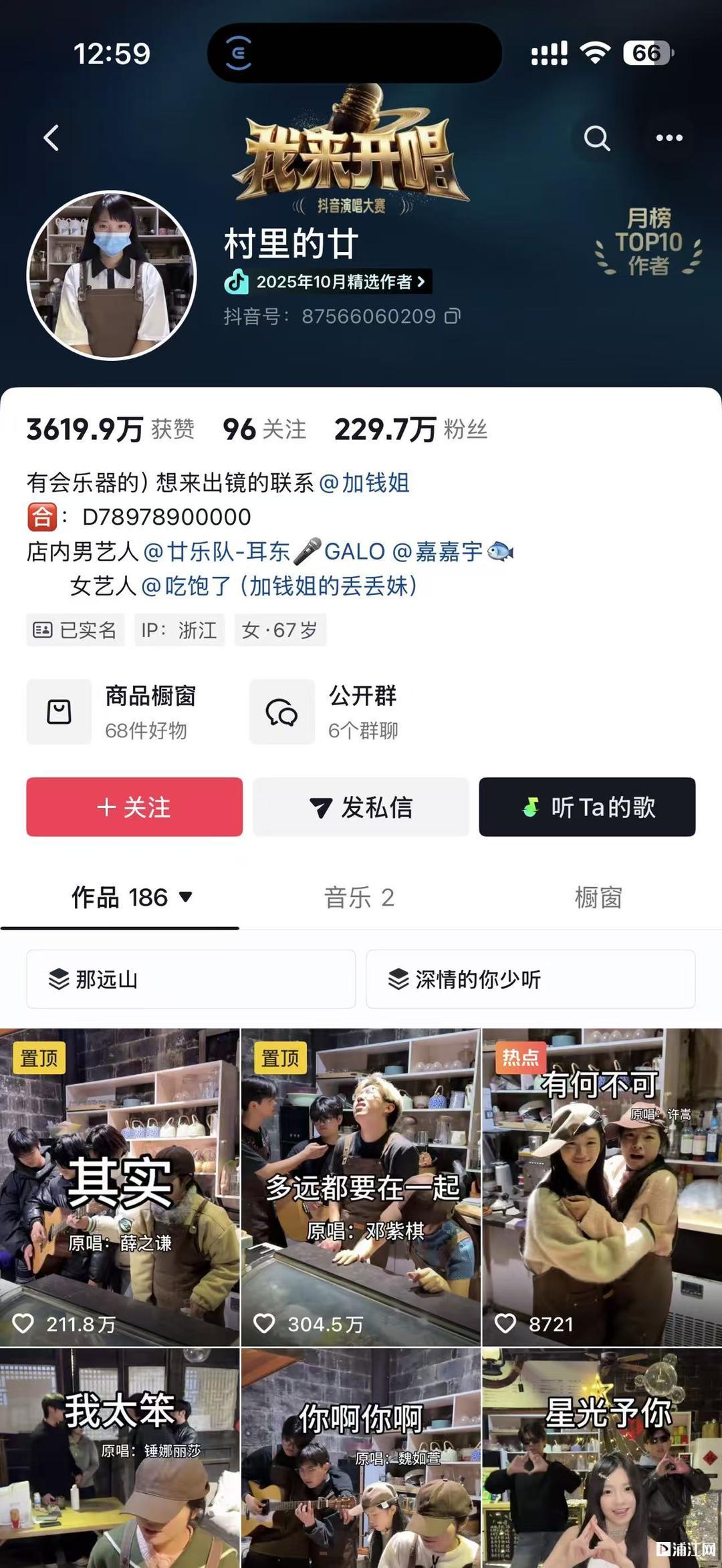Copy the 抖音号 with copy icon
722x1568 pixels.
453,316
